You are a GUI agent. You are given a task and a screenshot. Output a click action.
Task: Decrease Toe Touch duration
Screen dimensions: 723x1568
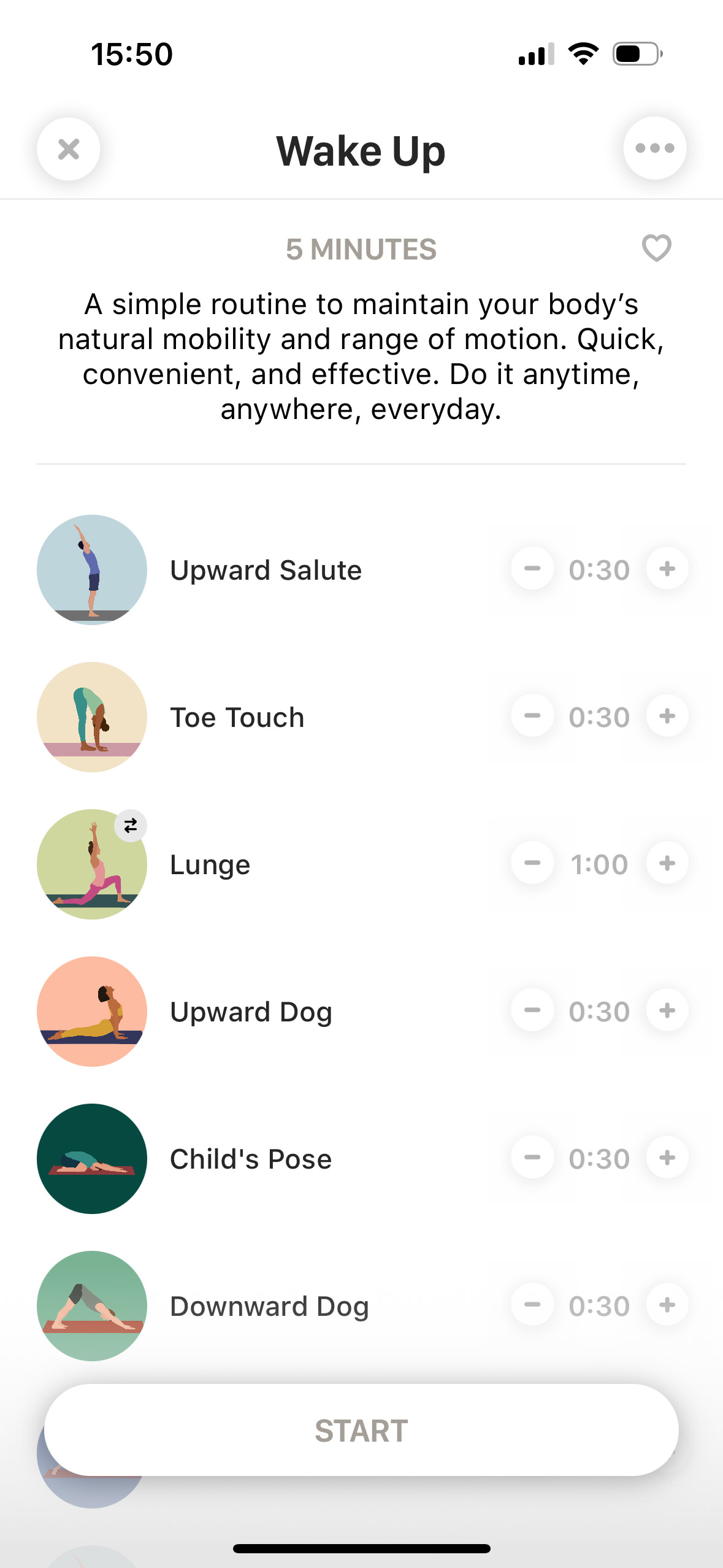(532, 716)
